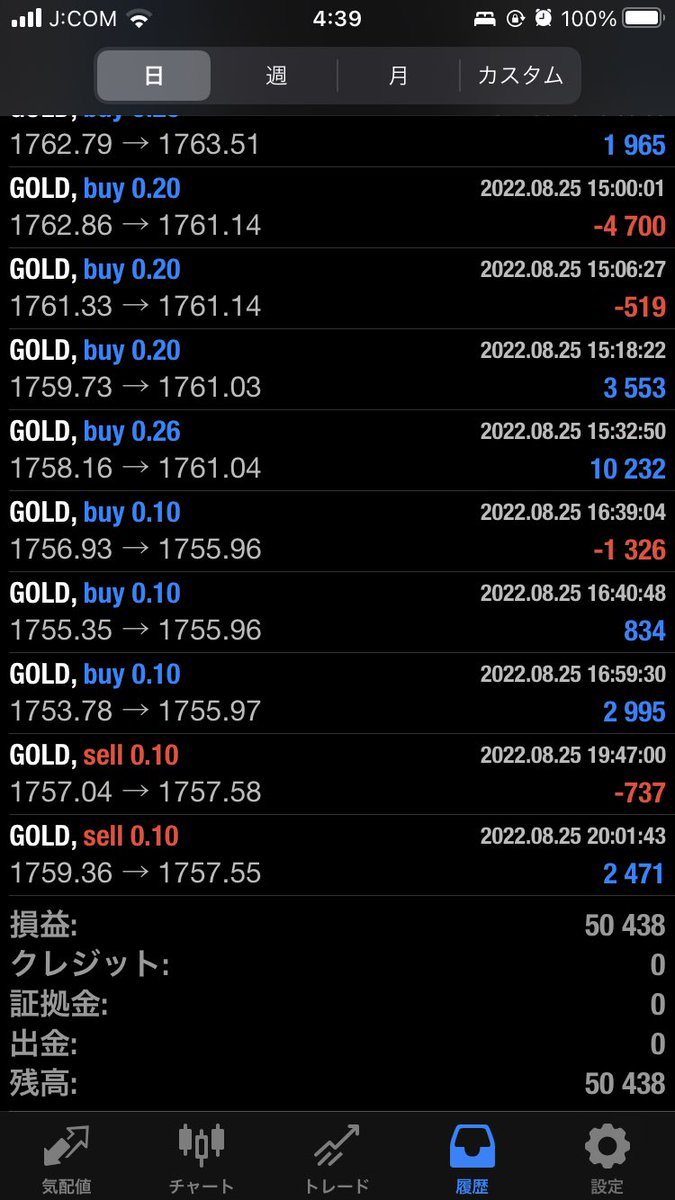Open the 設定 settings tab
This screenshot has height=1200, width=675.
pyautogui.click(x=607, y=1157)
